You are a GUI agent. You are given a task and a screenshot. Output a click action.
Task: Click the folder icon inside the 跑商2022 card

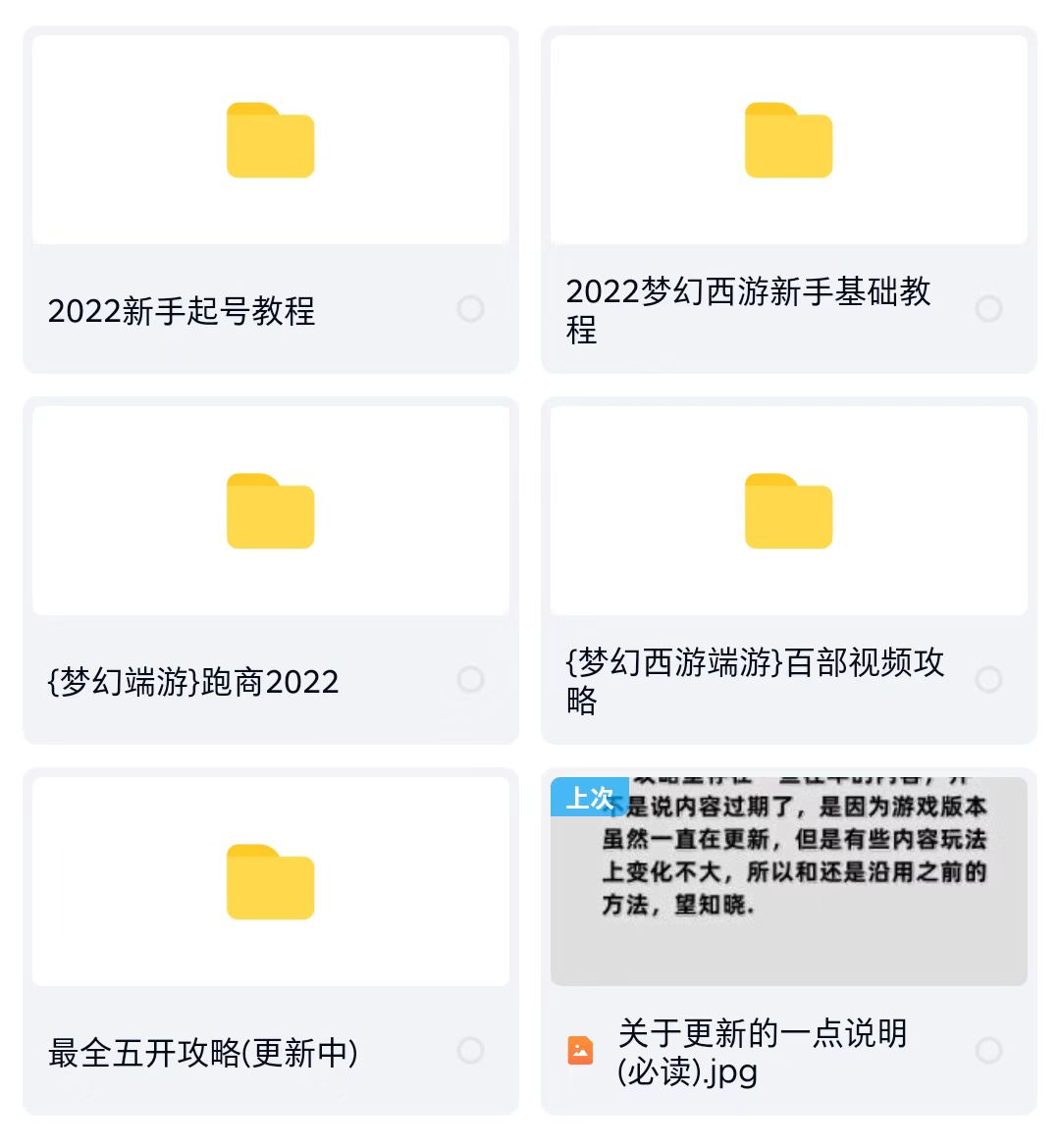pyautogui.click(x=270, y=510)
